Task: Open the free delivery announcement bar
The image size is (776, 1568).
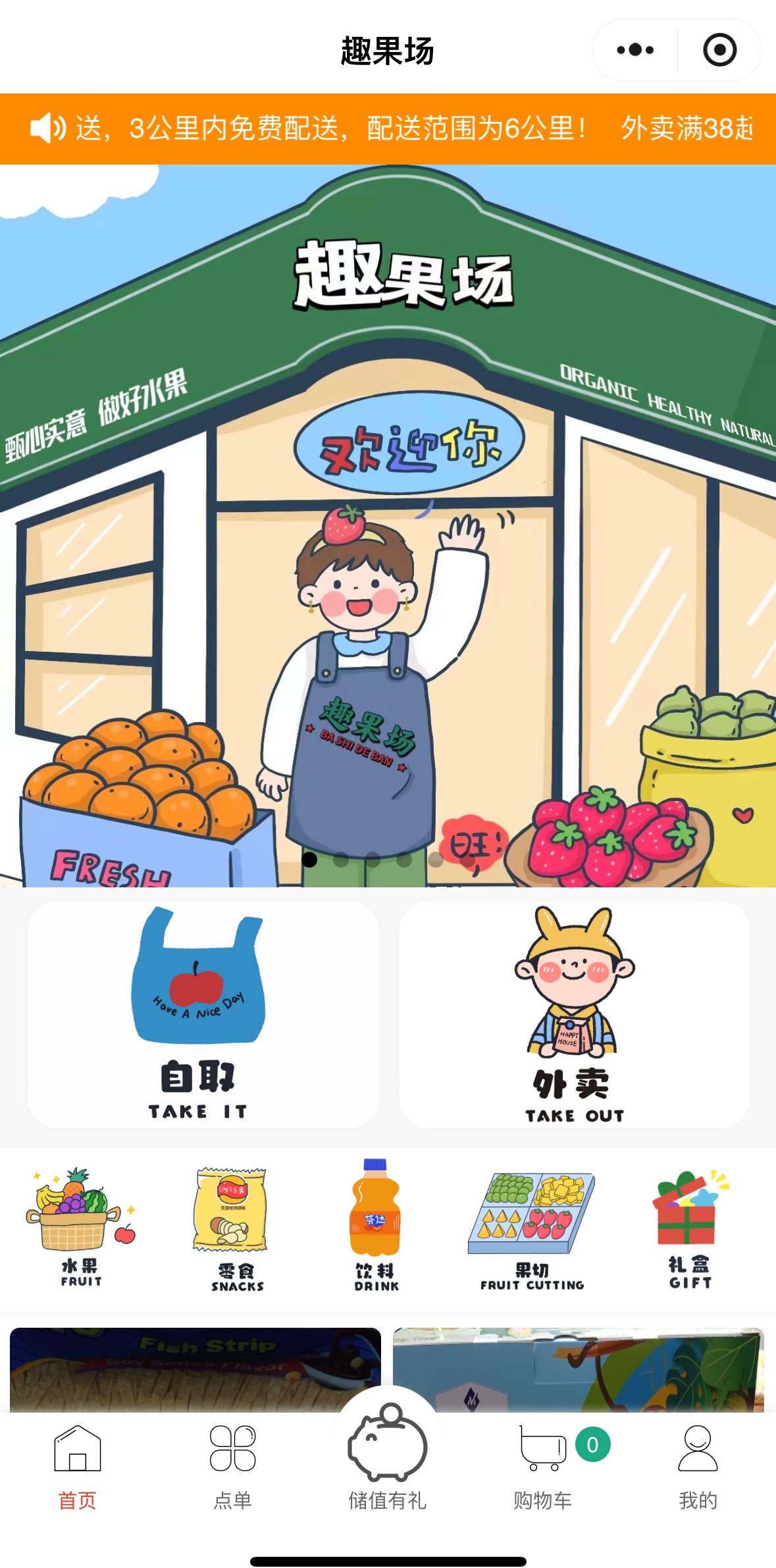Action: click(x=388, y=128)
